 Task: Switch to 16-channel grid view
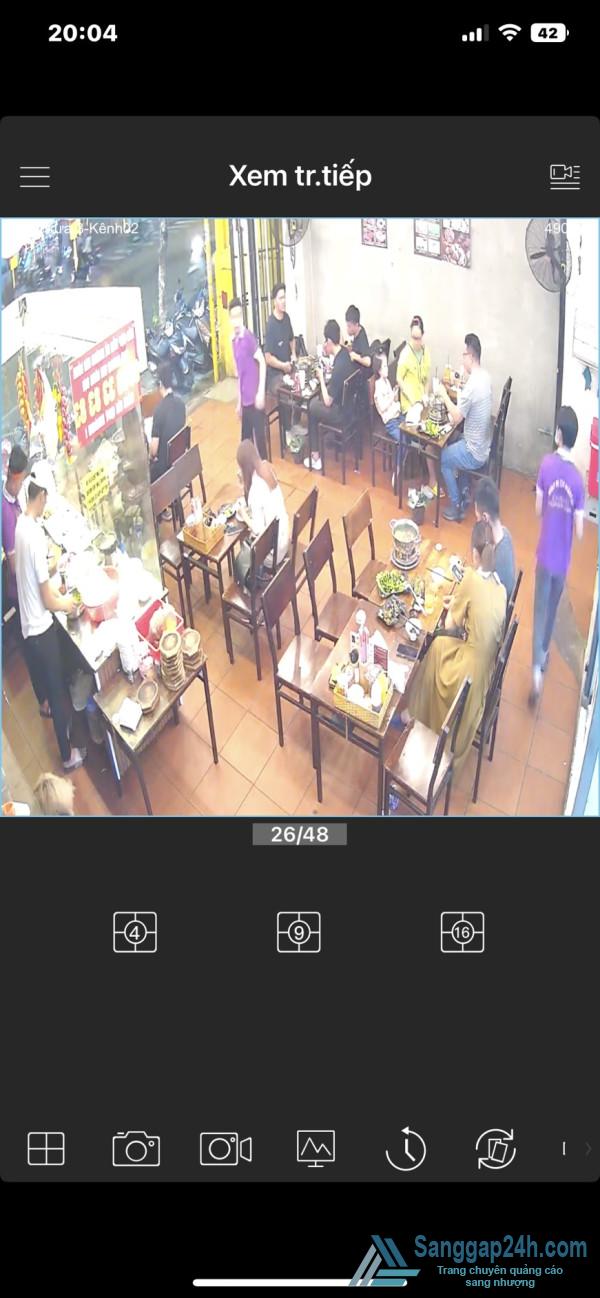(462, 932)
